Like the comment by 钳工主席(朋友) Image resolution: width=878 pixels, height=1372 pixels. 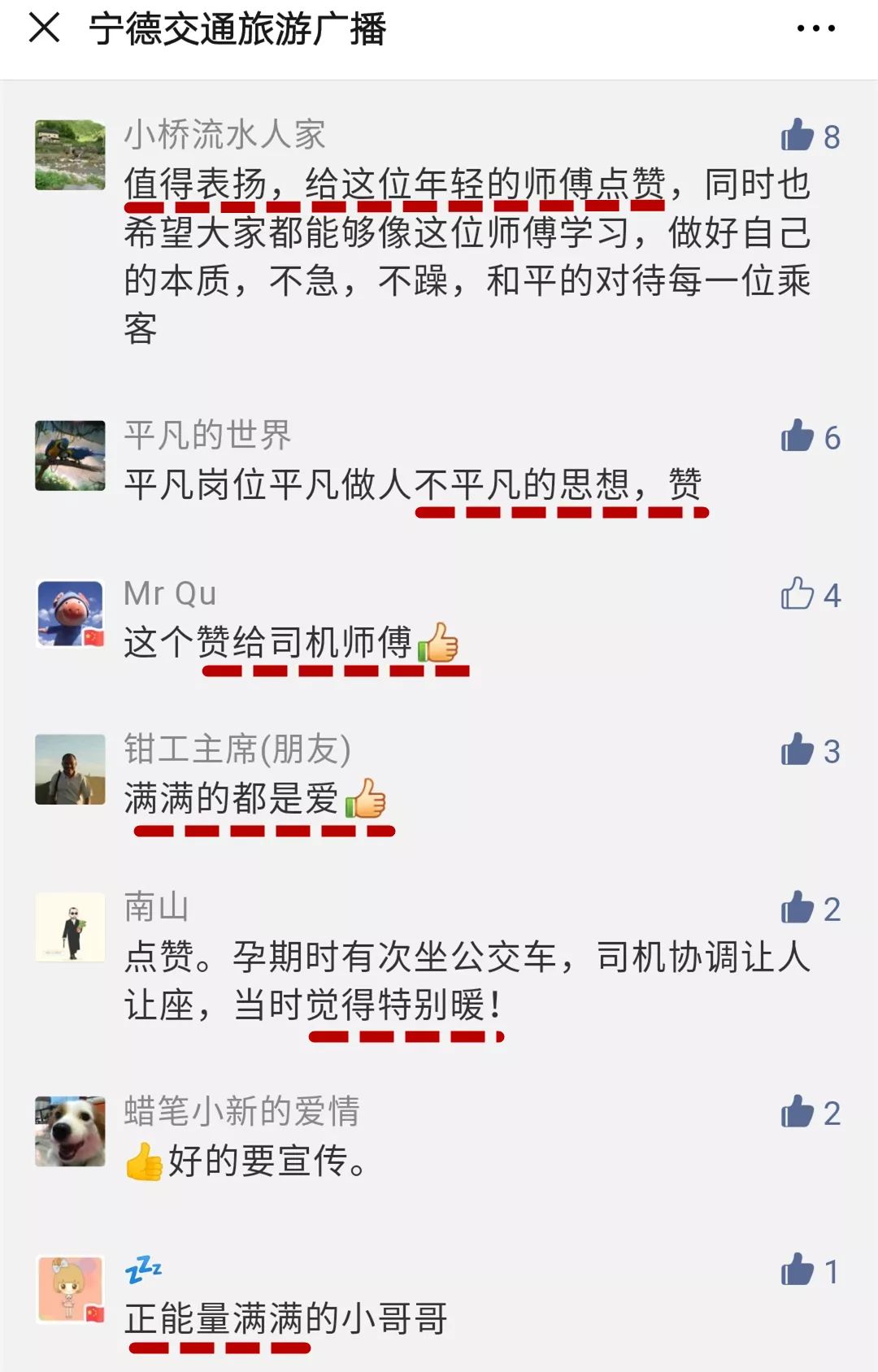[x=798, y=750]
